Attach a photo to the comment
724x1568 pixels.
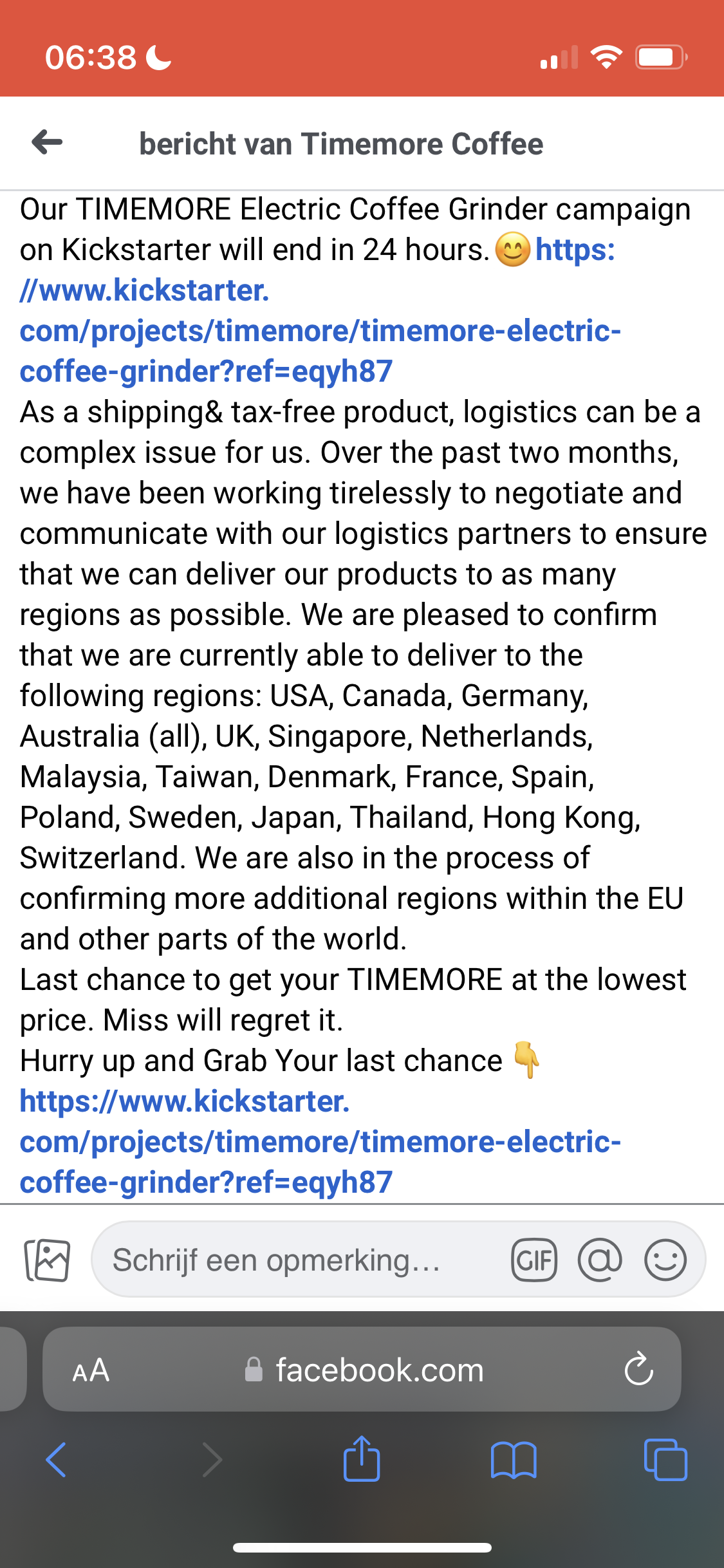[x=47, y=1260]
